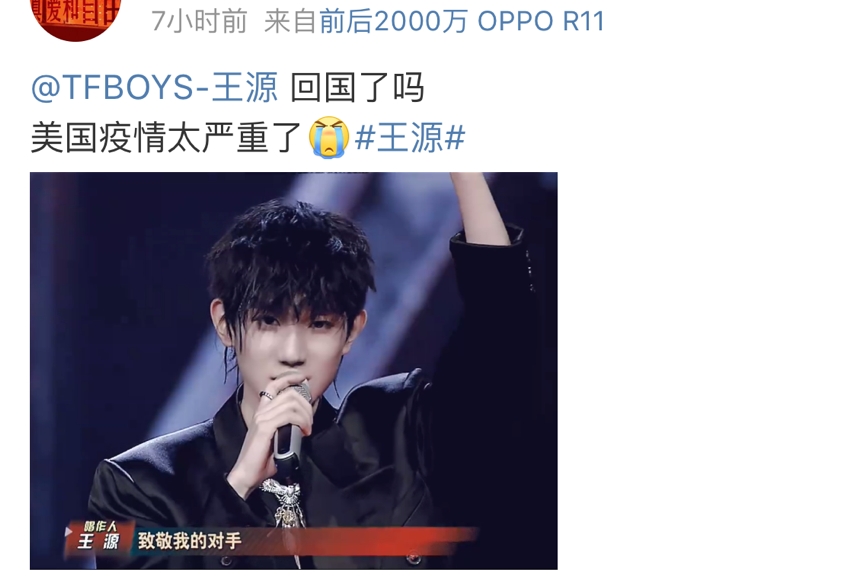The width and height of the screenshot is (854, 582).
Task: Open the 前后2000万 OPPO R11 source link
Action: pos(462,21)
